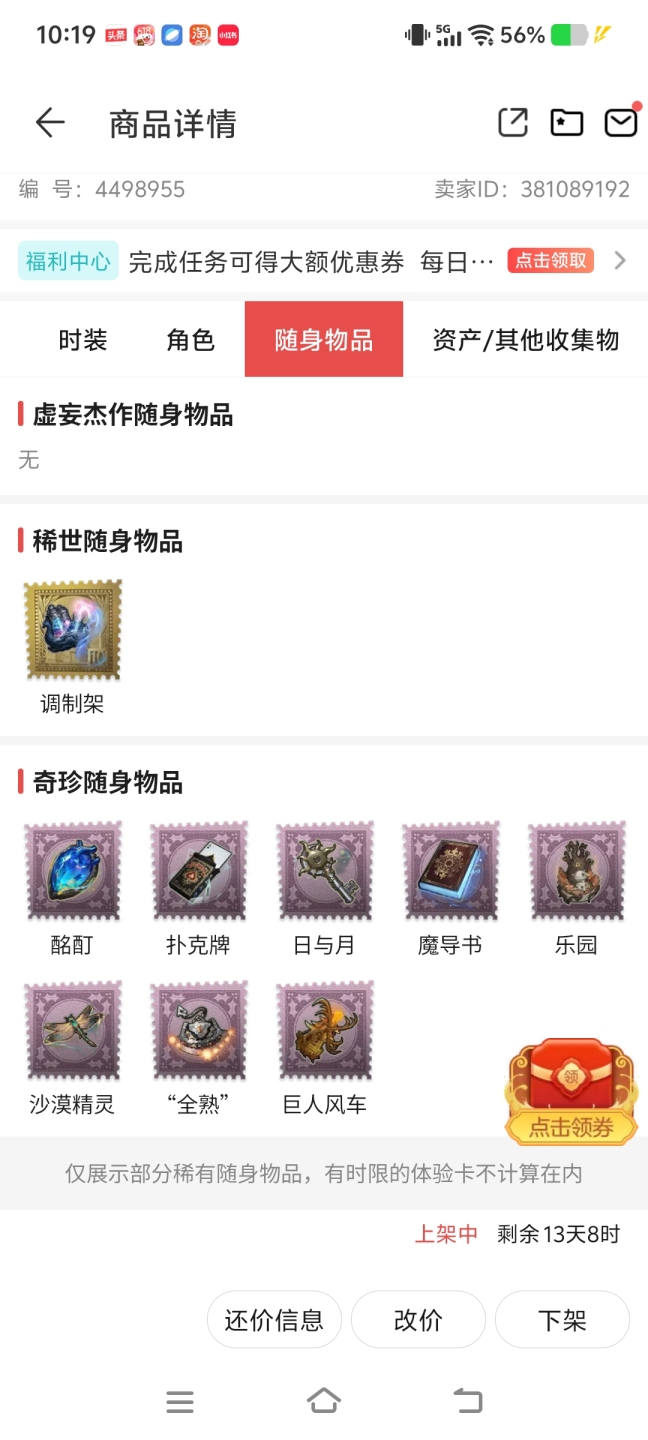Switch to the 时装 tab
This screenshot has height=1440, width=648.
tap(83, 340)
